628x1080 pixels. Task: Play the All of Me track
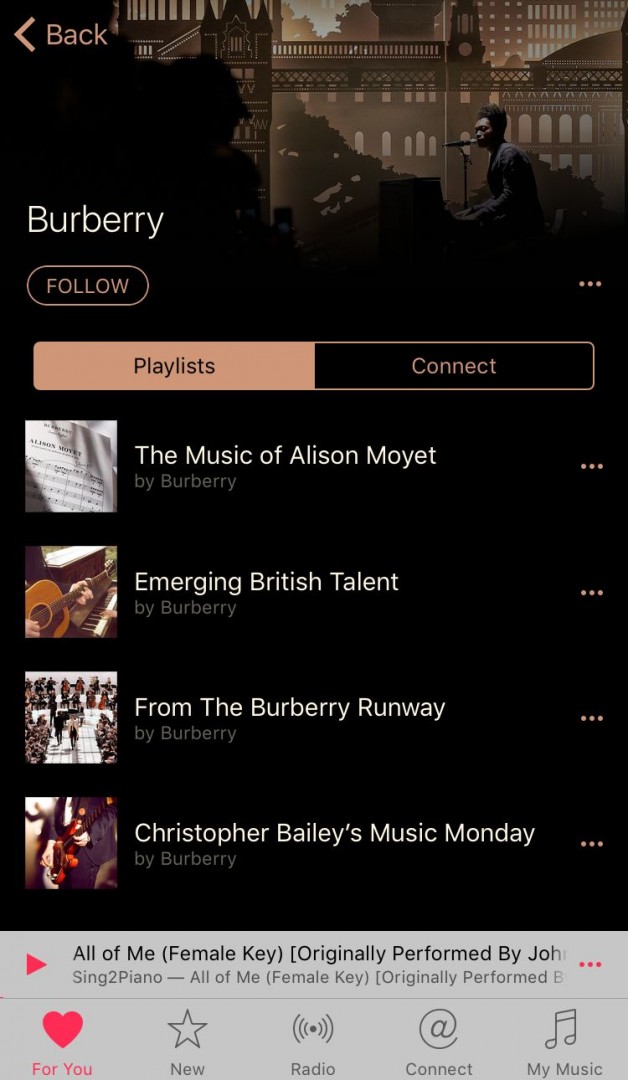tap(36, 964)
